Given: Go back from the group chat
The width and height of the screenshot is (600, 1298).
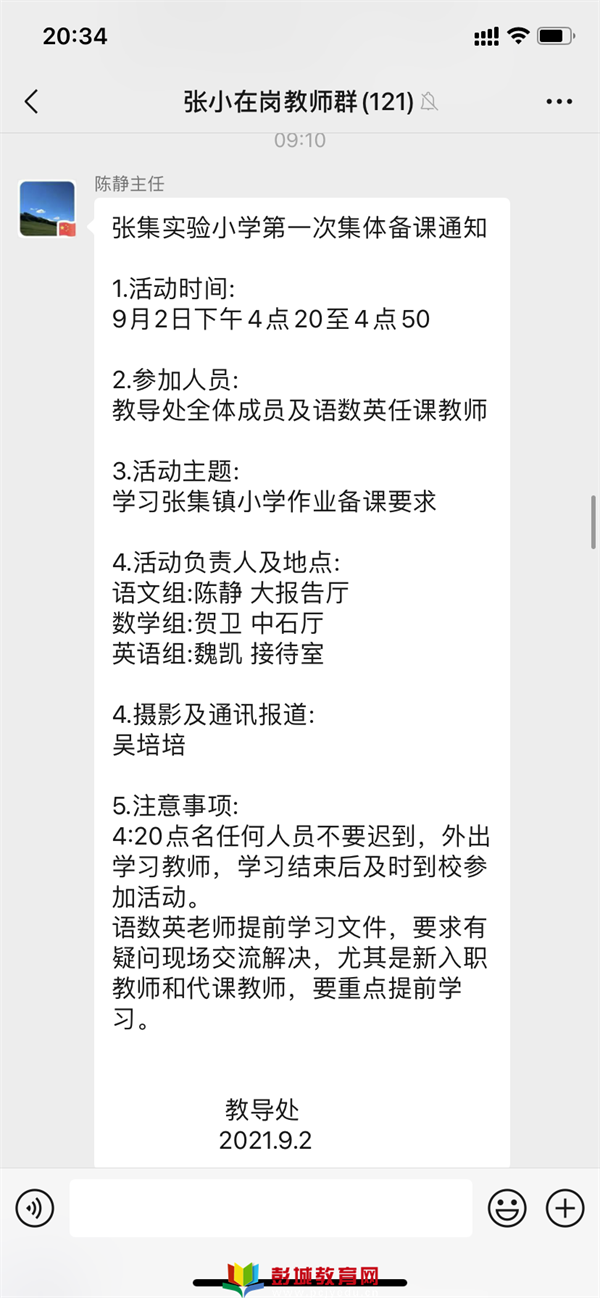Looking at the screenshot, I should pos(32,101).
